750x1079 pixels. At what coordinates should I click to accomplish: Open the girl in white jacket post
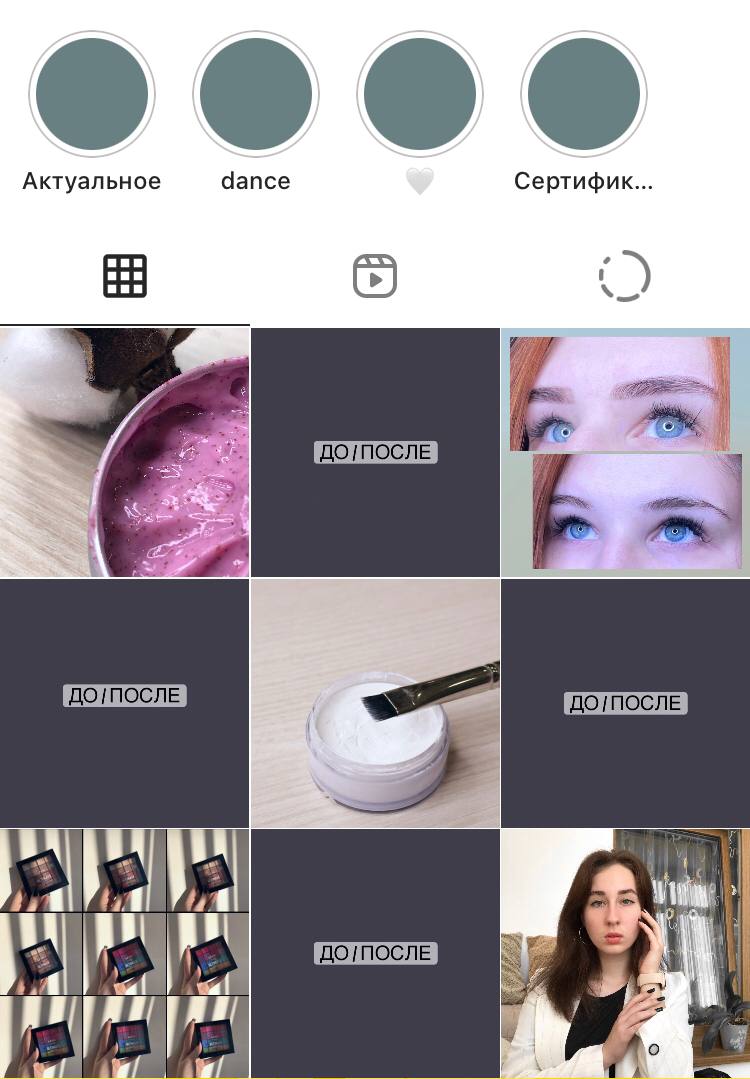(625, 953)
